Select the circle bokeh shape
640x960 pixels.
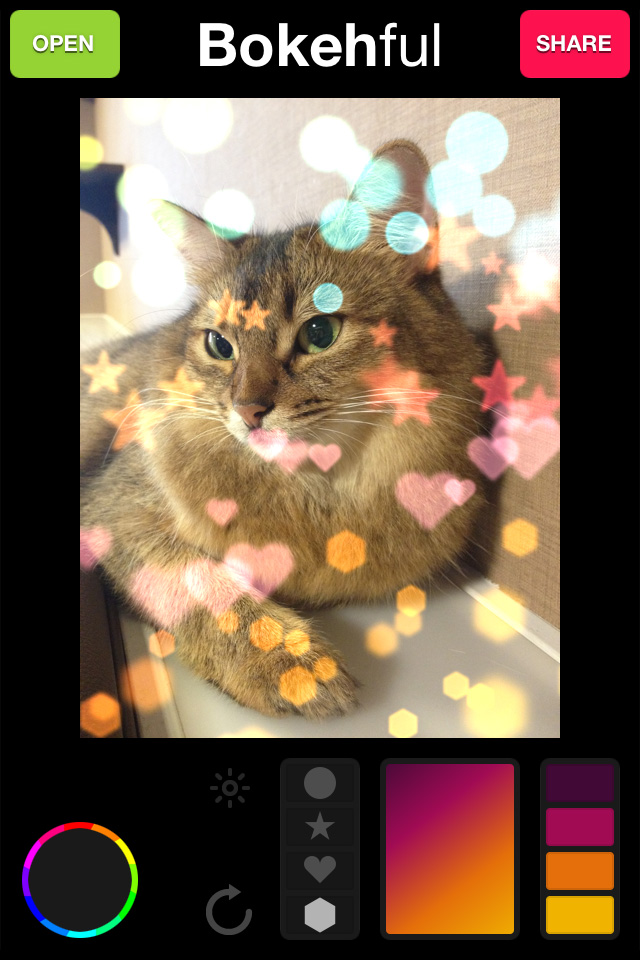(x=320, y=782)
